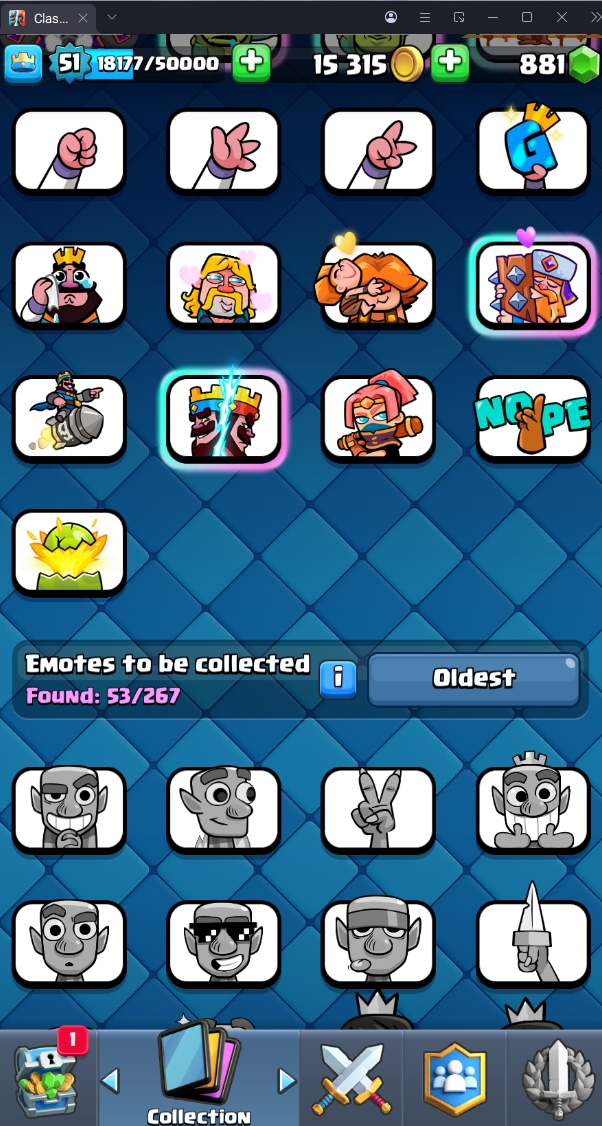The height and width of the screenshot is (1126, 602).
Task: Pick the two kings lightning emote
Action: [223, 418]
